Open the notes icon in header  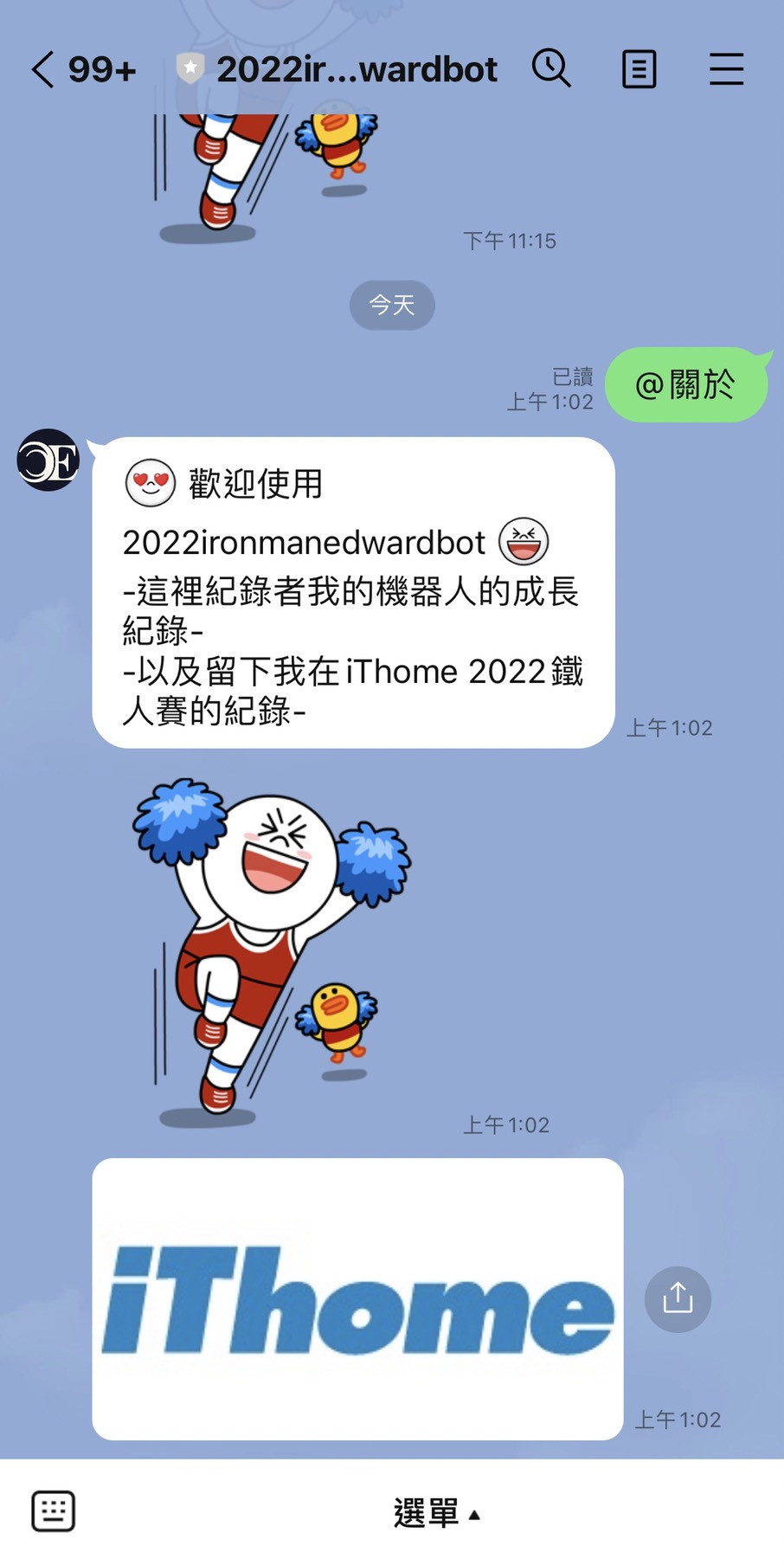pos(639,69)
